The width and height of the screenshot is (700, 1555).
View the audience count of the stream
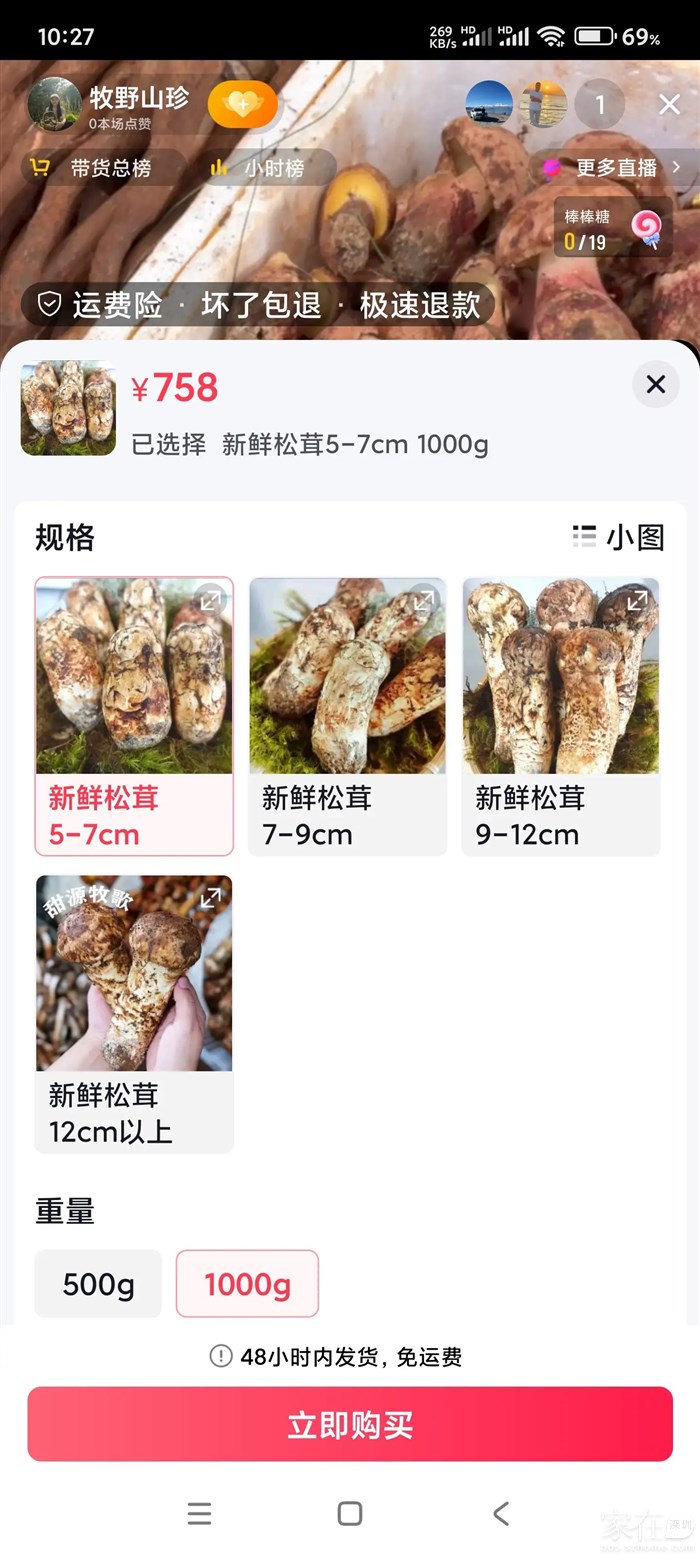click(600, 104)
